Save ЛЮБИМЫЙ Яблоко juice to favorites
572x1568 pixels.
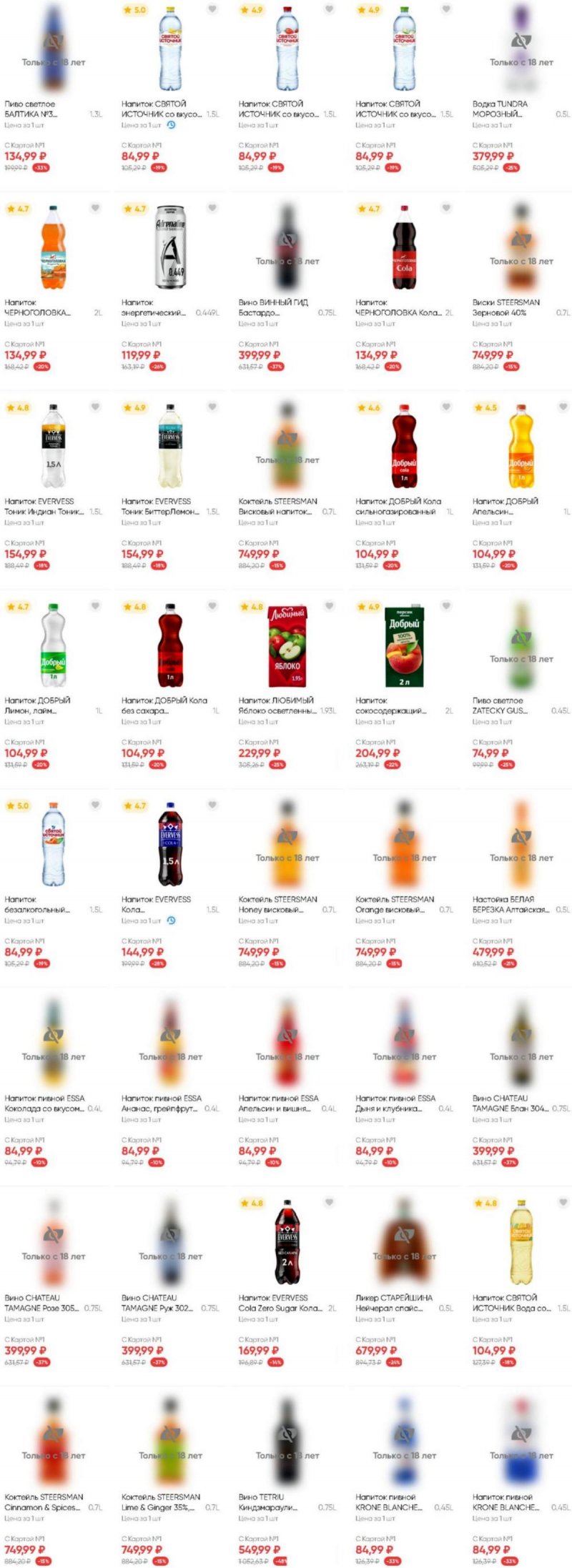coord(329,606)
